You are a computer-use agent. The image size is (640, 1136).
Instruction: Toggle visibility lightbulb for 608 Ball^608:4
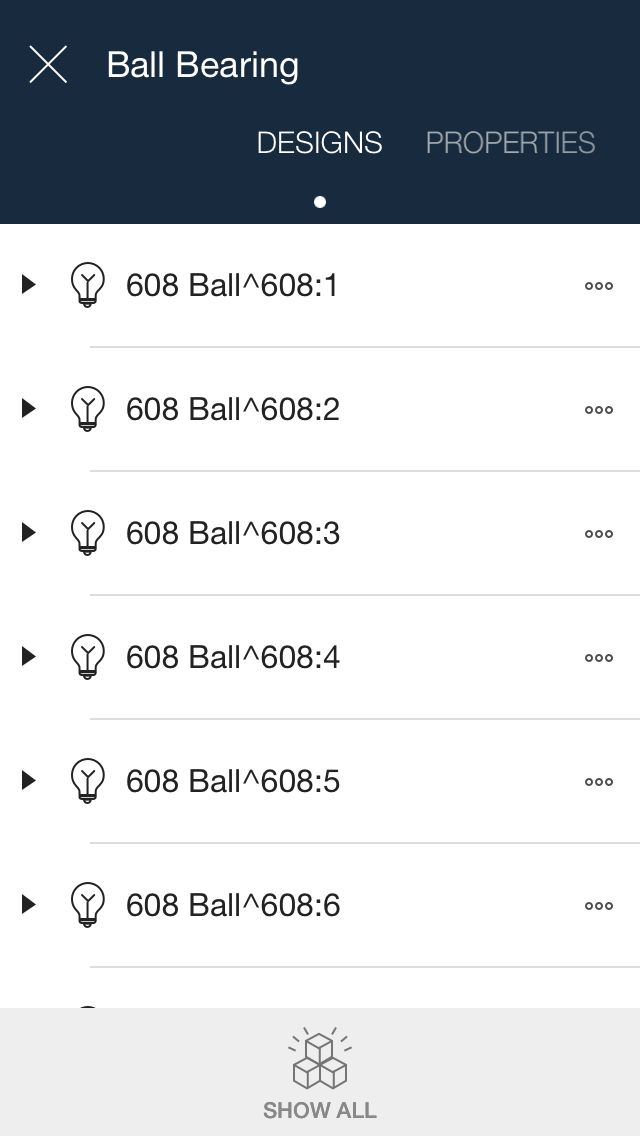point(88,656)
